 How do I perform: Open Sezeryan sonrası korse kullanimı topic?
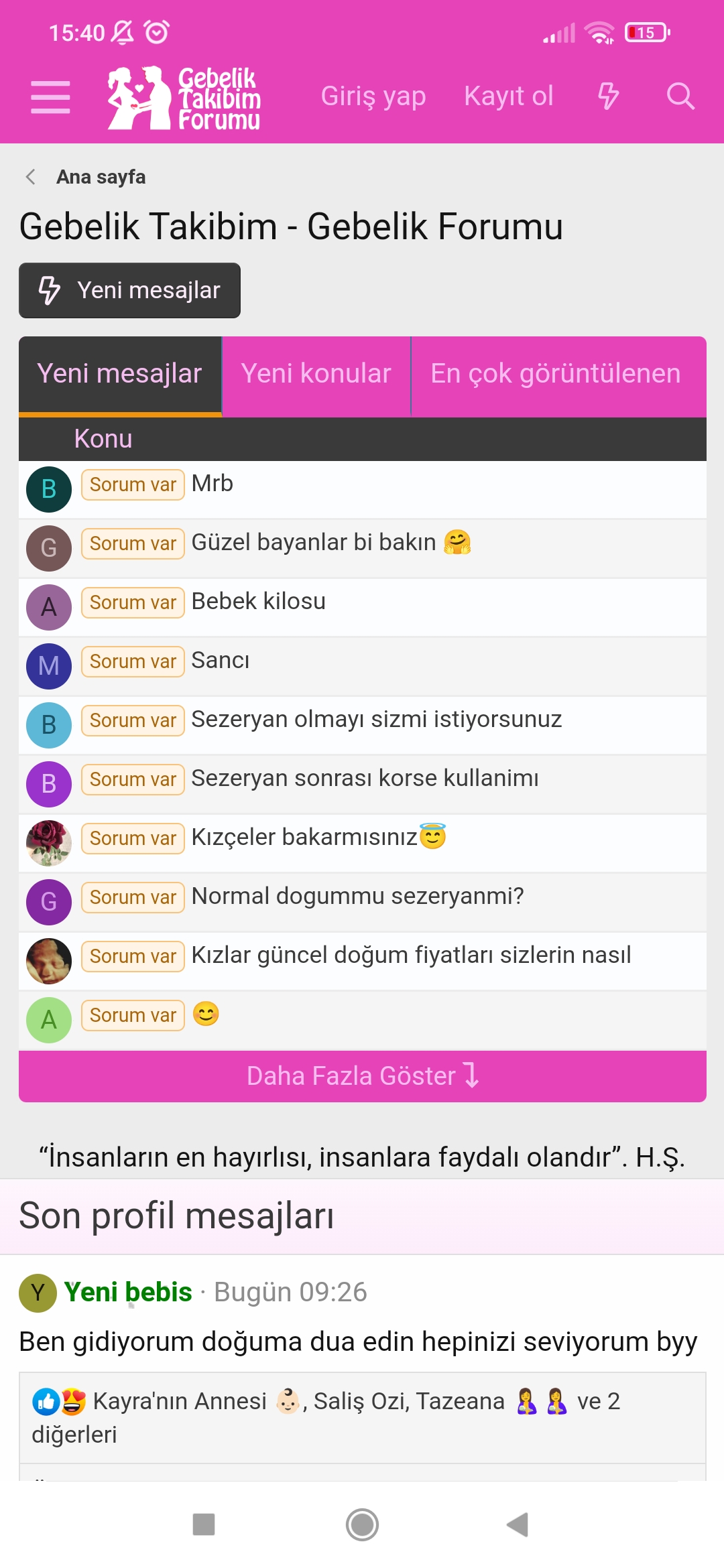point(365,778)
